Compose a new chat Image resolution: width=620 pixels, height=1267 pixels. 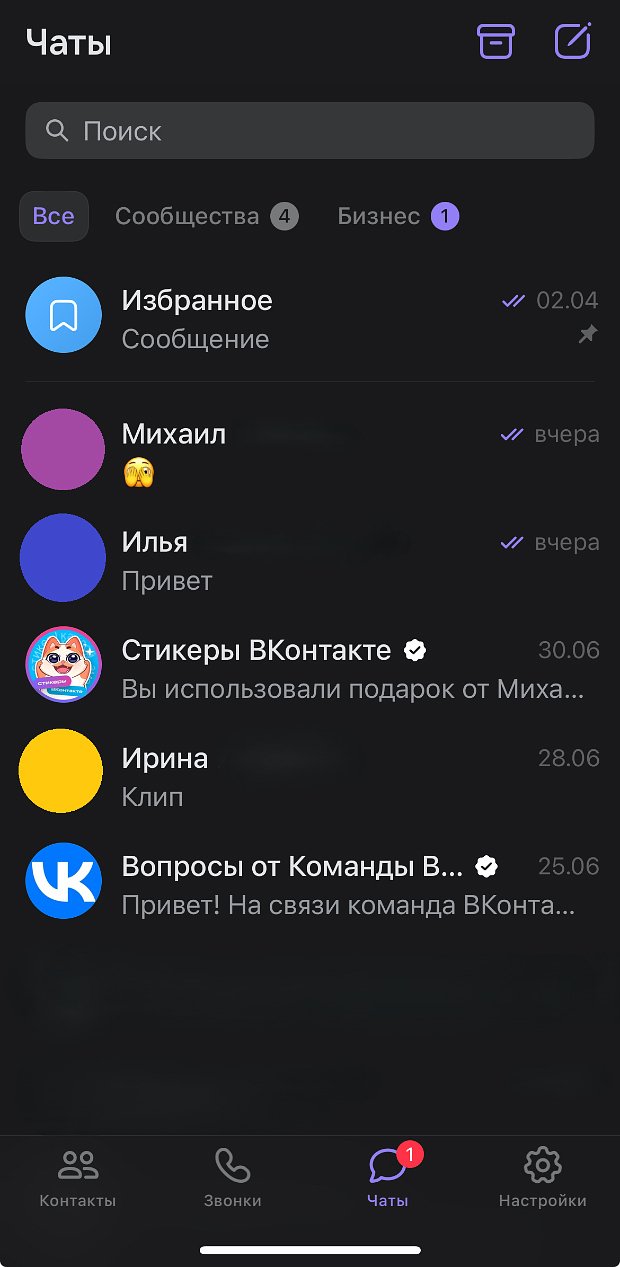click(x=573, y=42)
